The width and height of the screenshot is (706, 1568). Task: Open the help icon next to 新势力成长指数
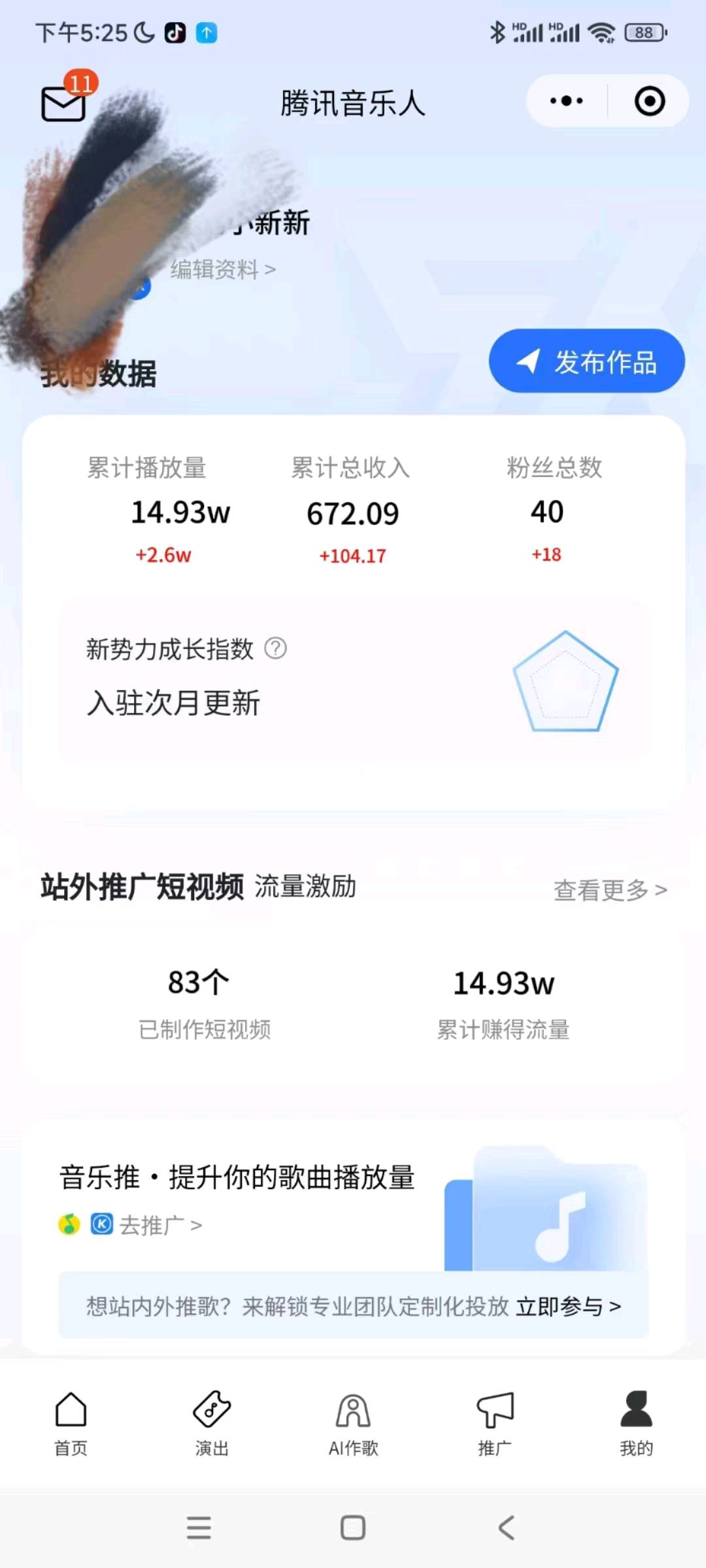click(275, 649)
